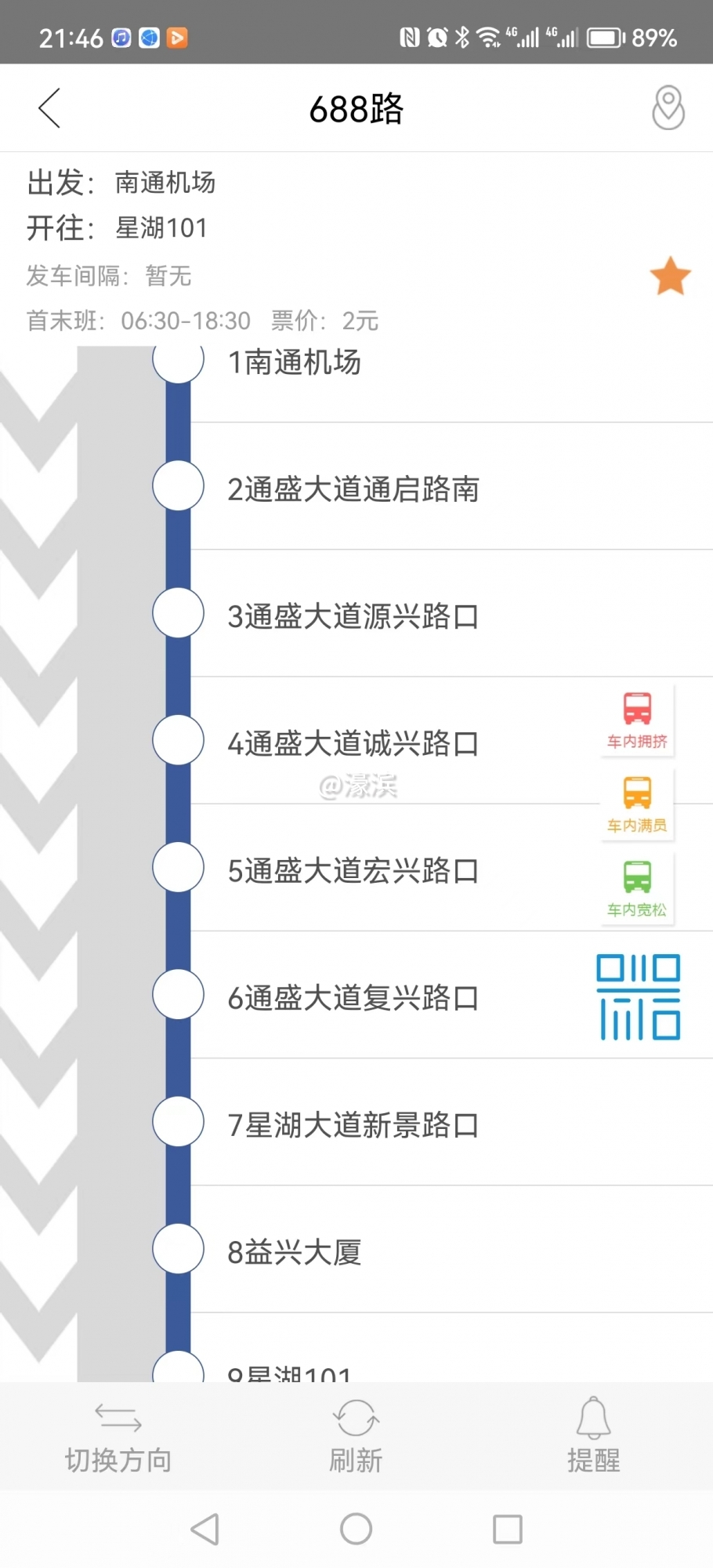Tap the destination 星湖101 text
Image resolution: width=713 pixels, height=1568 pixels.
coord(162,228)
